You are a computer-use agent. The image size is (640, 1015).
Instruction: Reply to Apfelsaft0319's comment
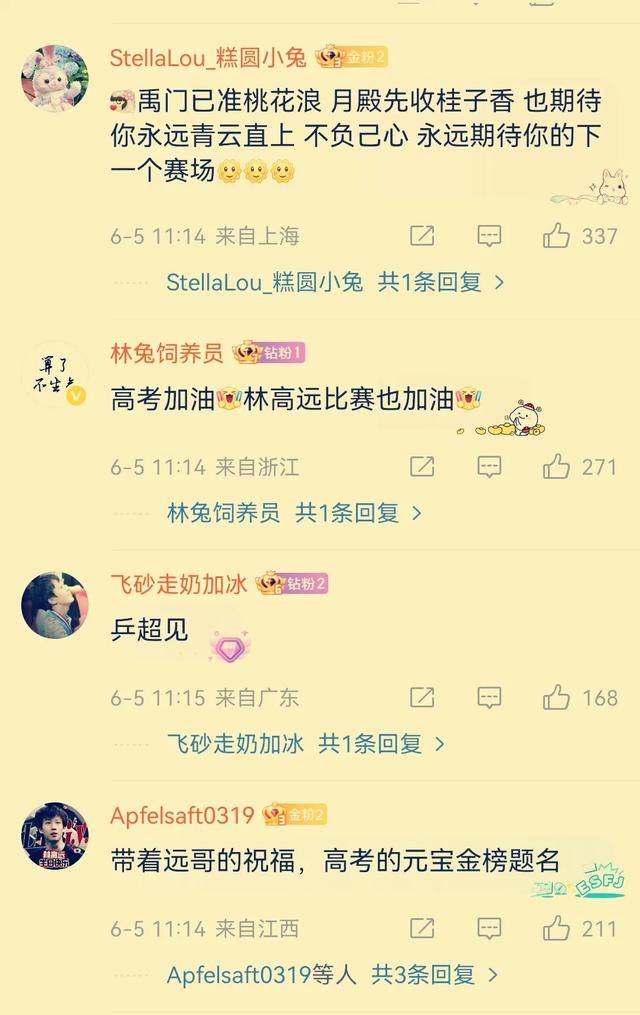(489, 929)
